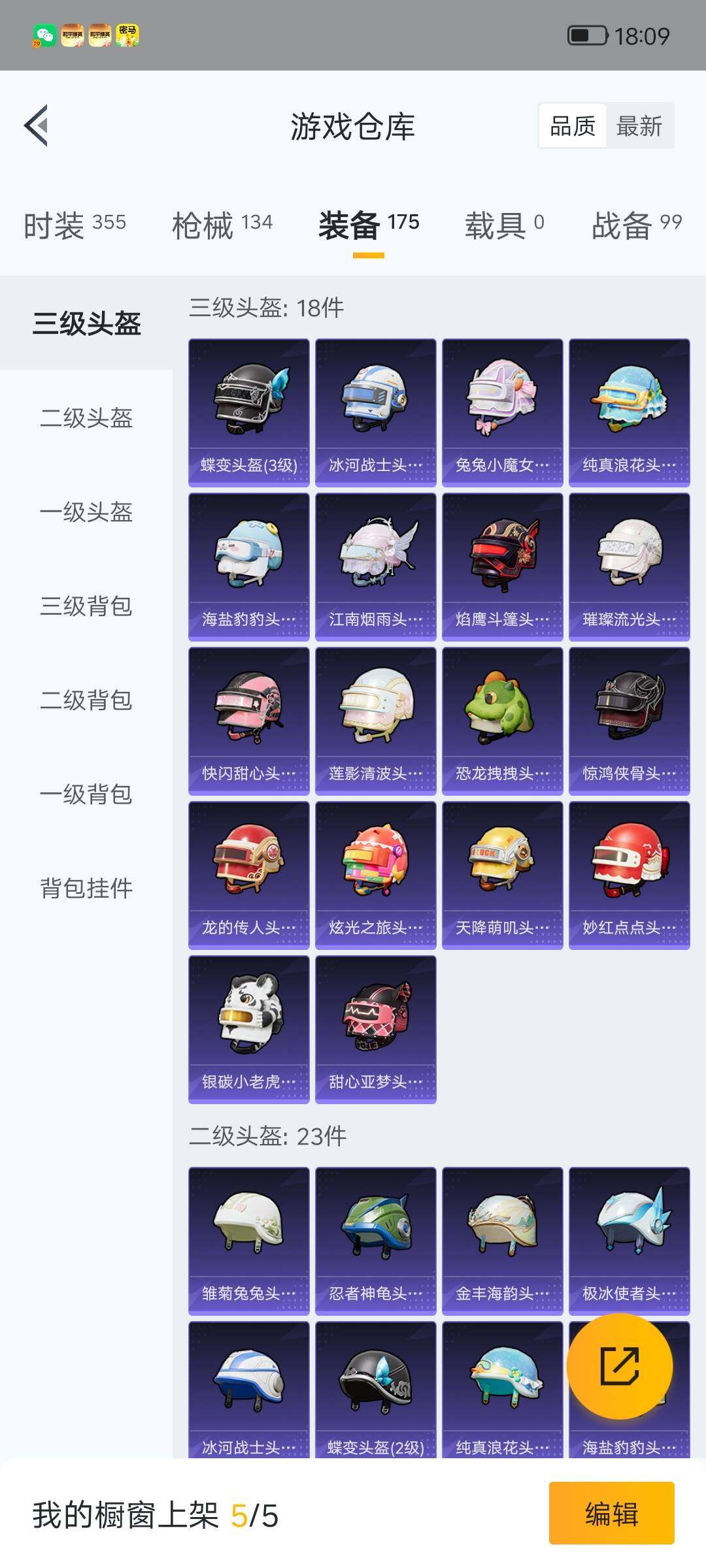
Task: Tap the back arrow to leave 游戏仓库
Action: pos(37,128)
